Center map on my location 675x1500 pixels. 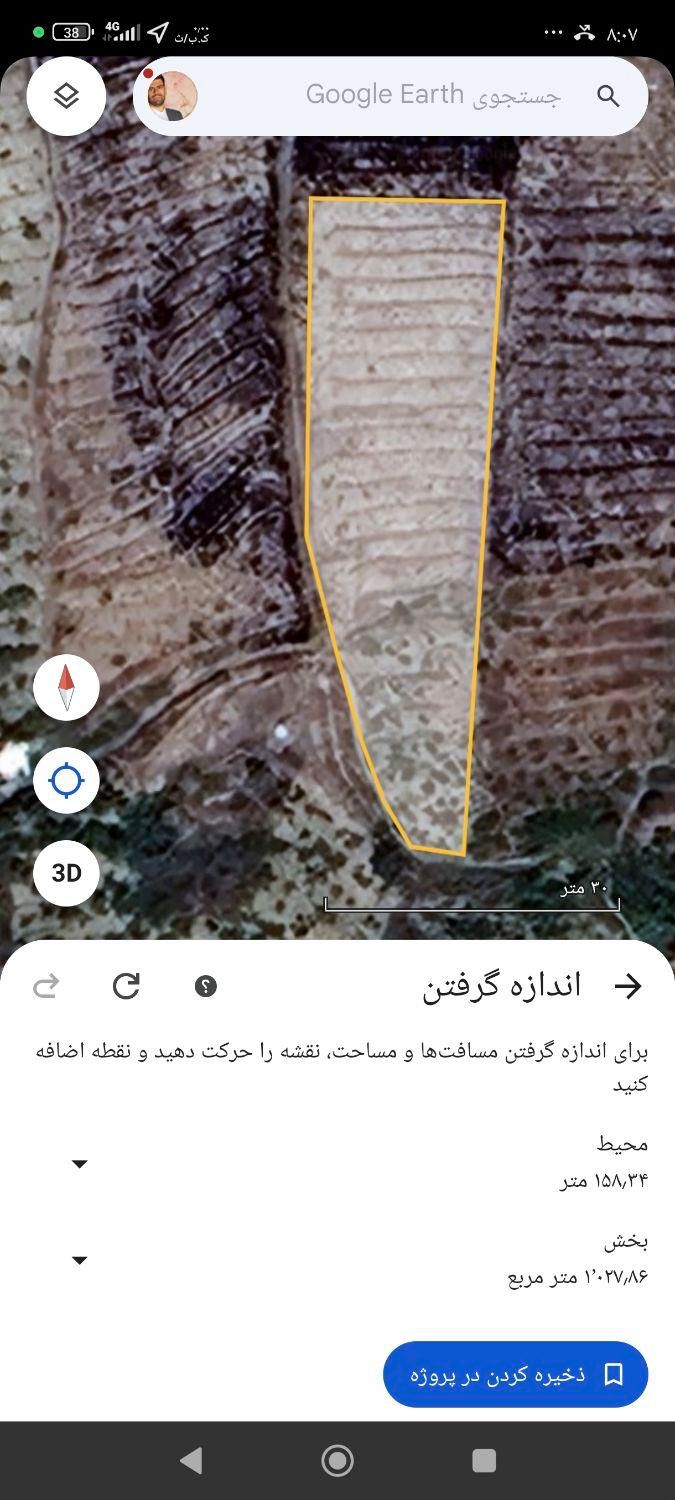(x=66, y=780)
